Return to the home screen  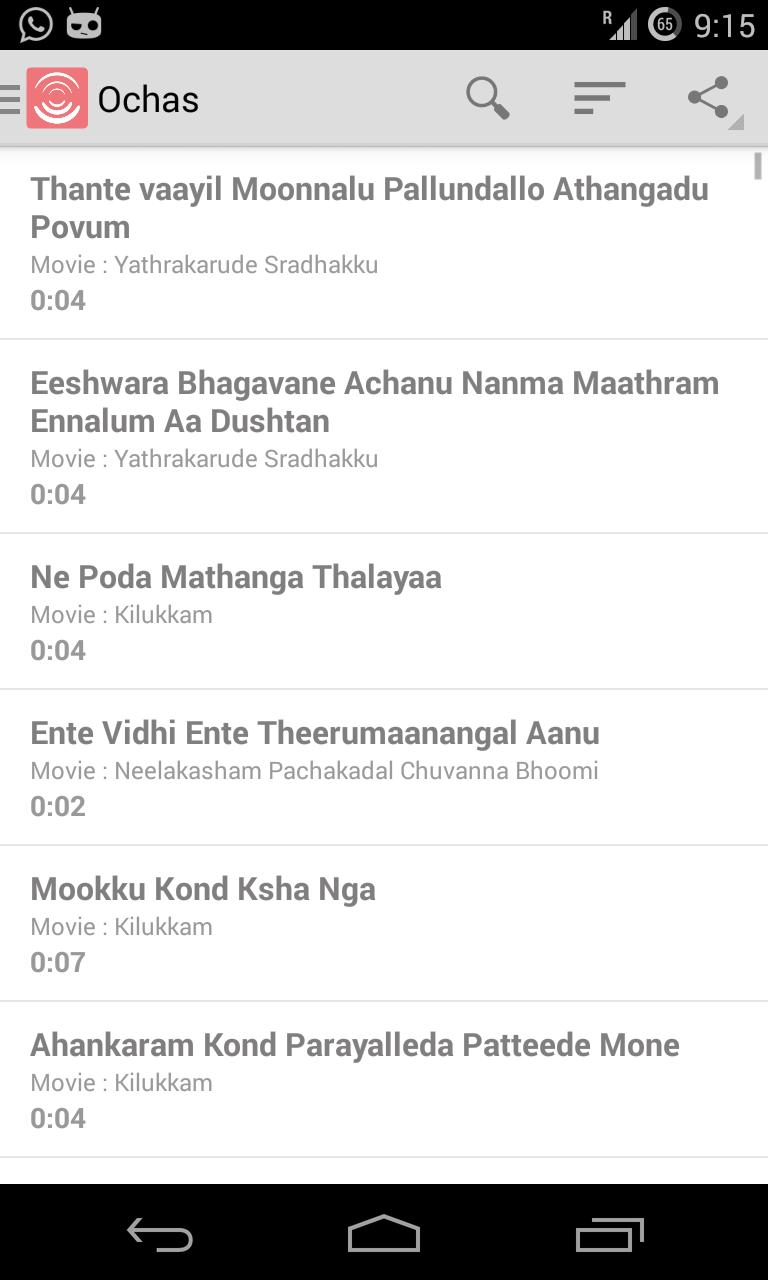tap(384, 1234)
